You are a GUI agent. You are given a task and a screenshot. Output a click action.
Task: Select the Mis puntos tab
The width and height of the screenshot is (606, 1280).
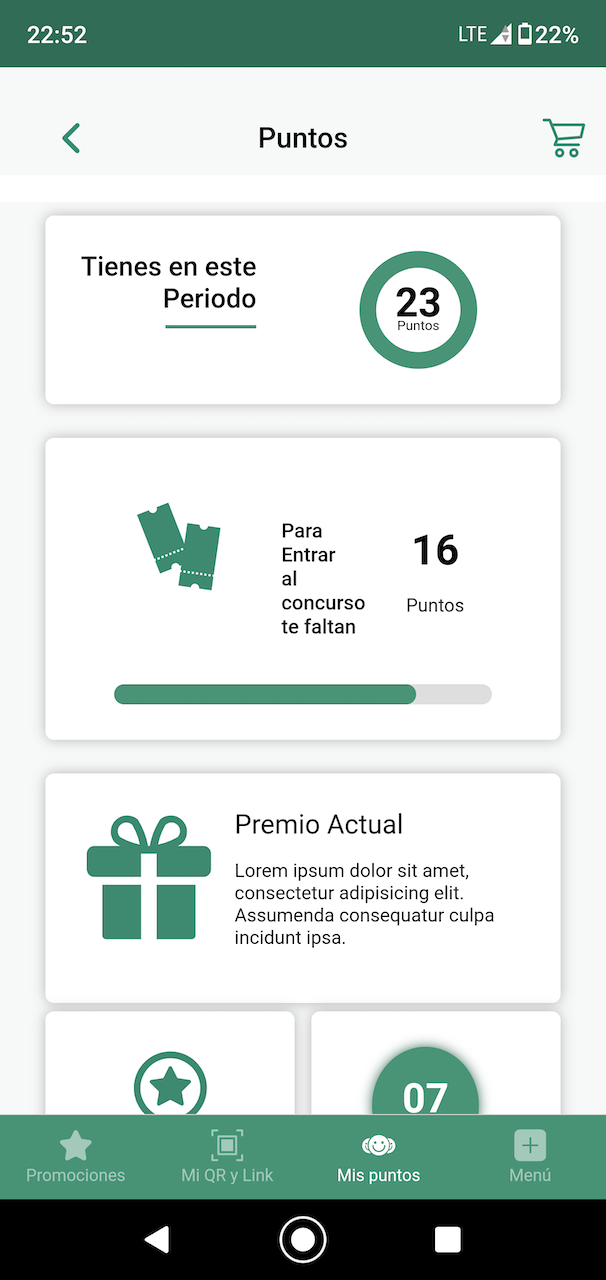point(379,1157)
